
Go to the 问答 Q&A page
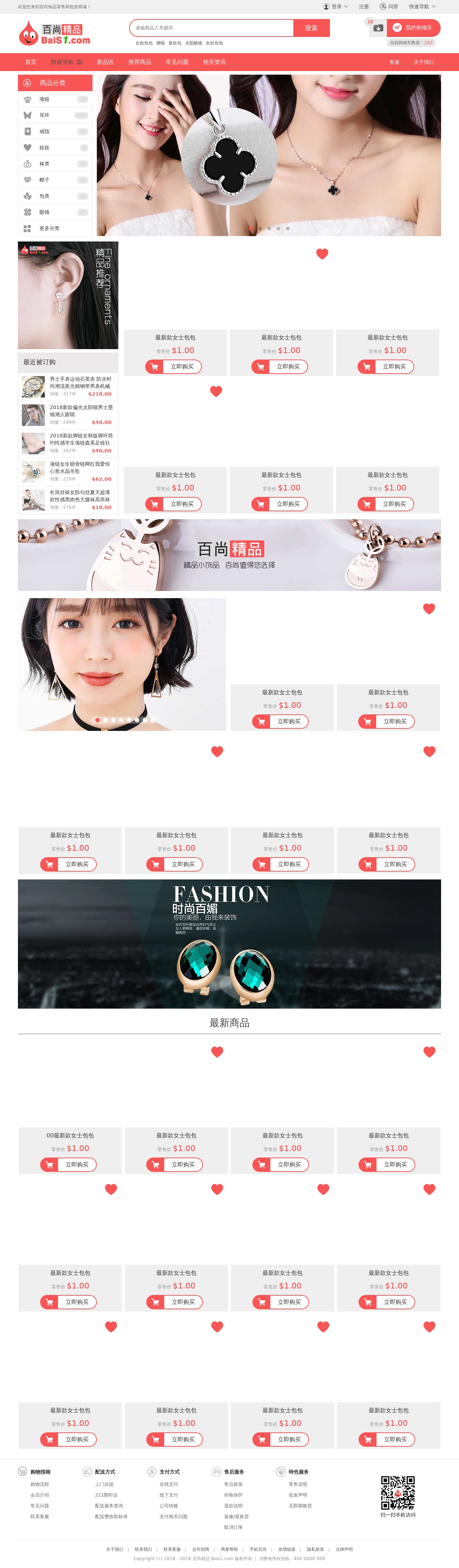coord(389,7)
